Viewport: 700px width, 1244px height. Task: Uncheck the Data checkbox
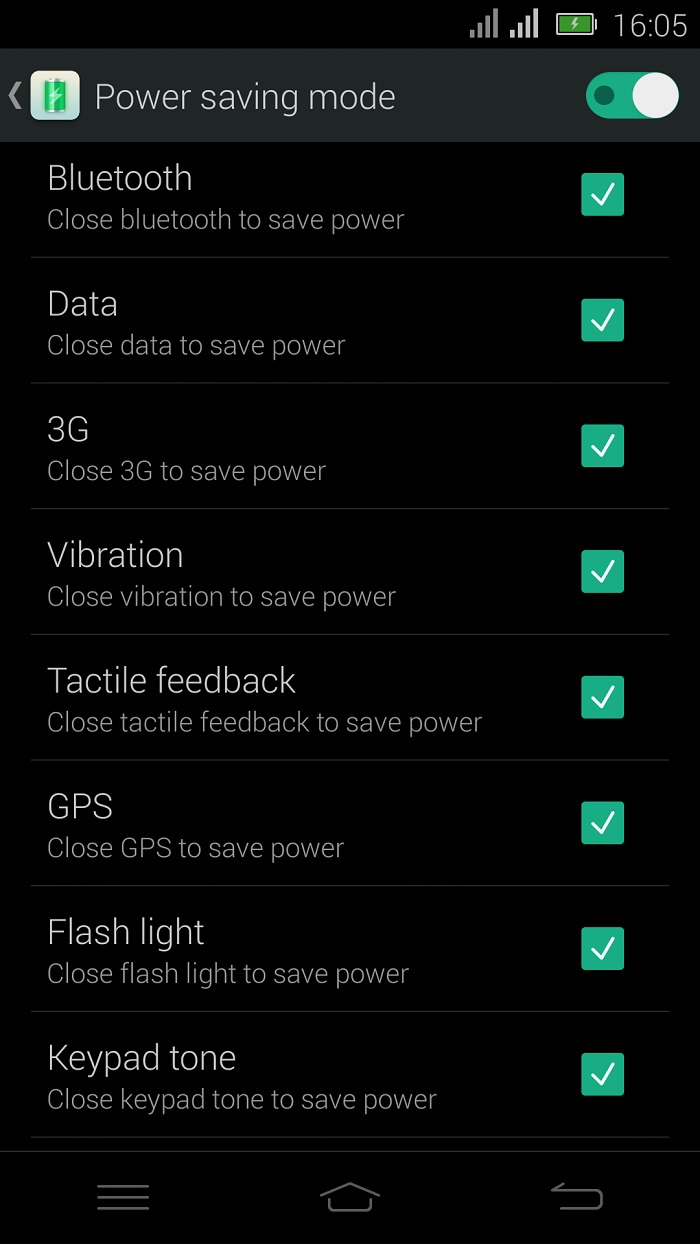602,320
